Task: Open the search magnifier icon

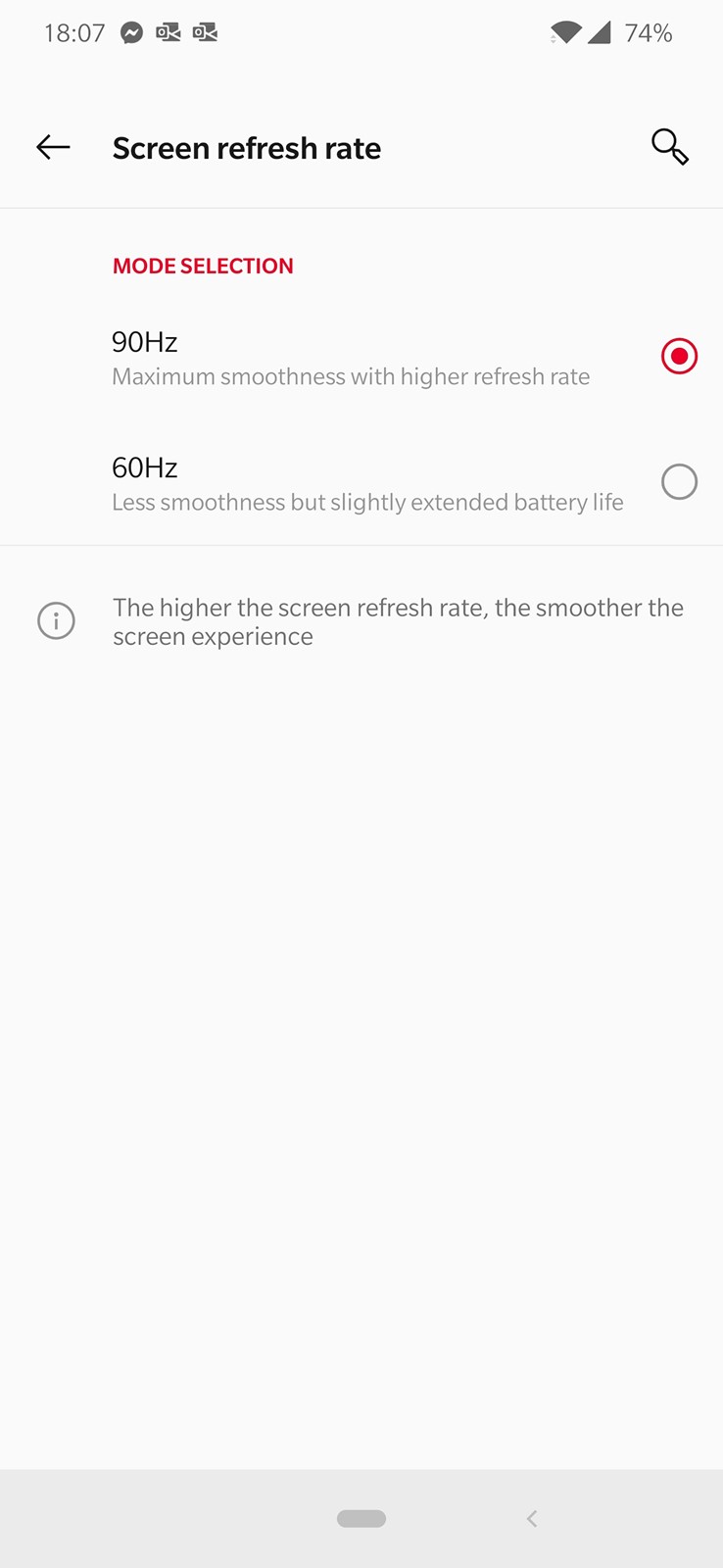Action: [670, 147]
